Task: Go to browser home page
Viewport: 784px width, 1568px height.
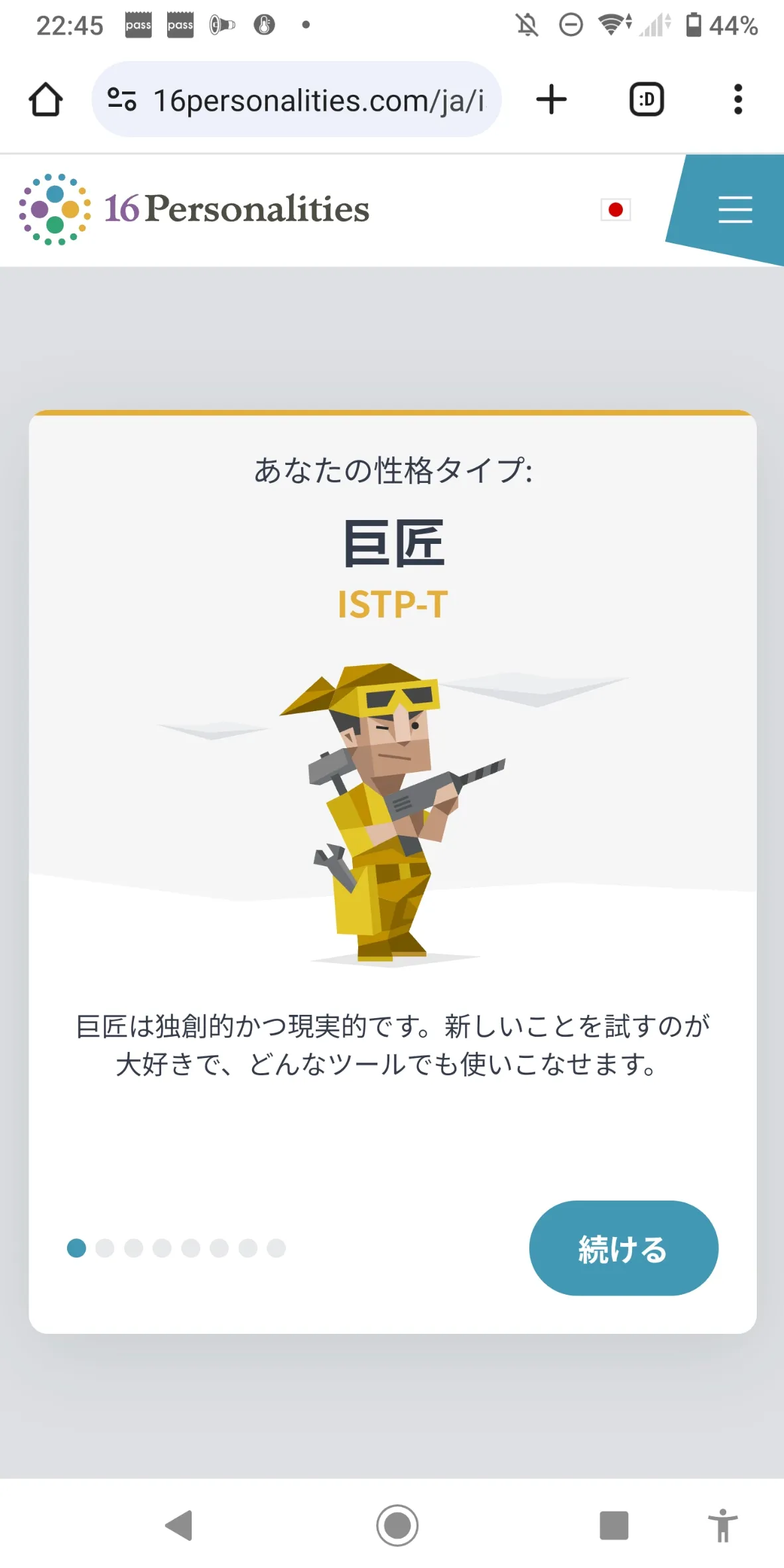Action: pyautogui.click(x=46, y=99)
